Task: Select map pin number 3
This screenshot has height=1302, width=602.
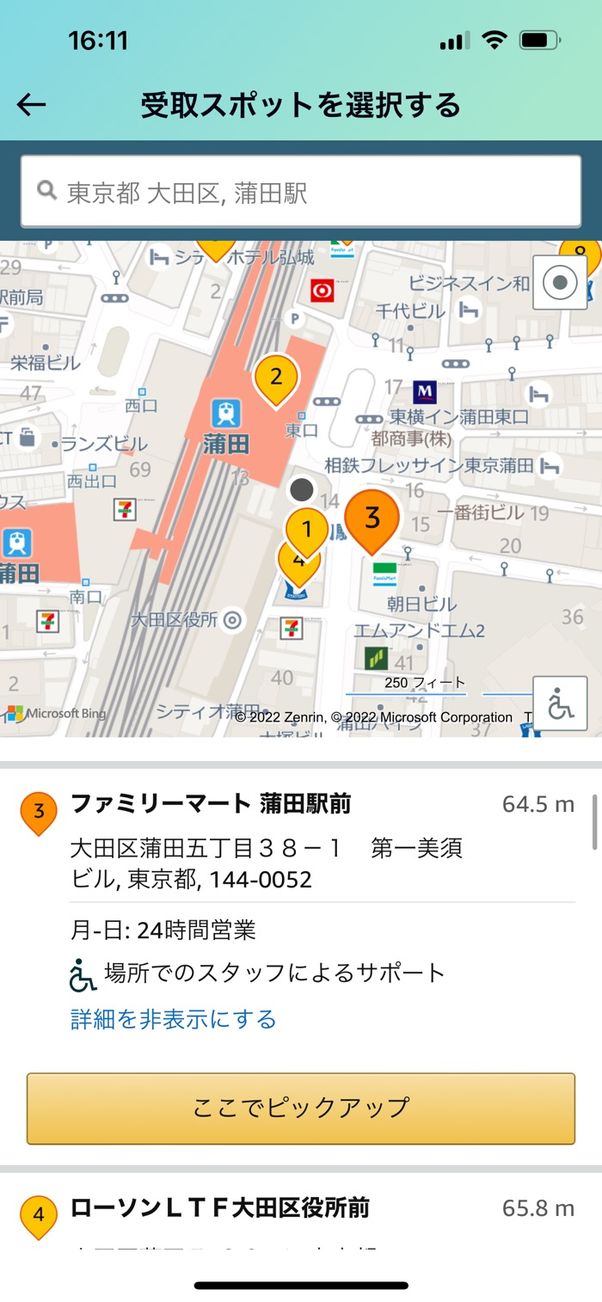Action: [372, 520]
